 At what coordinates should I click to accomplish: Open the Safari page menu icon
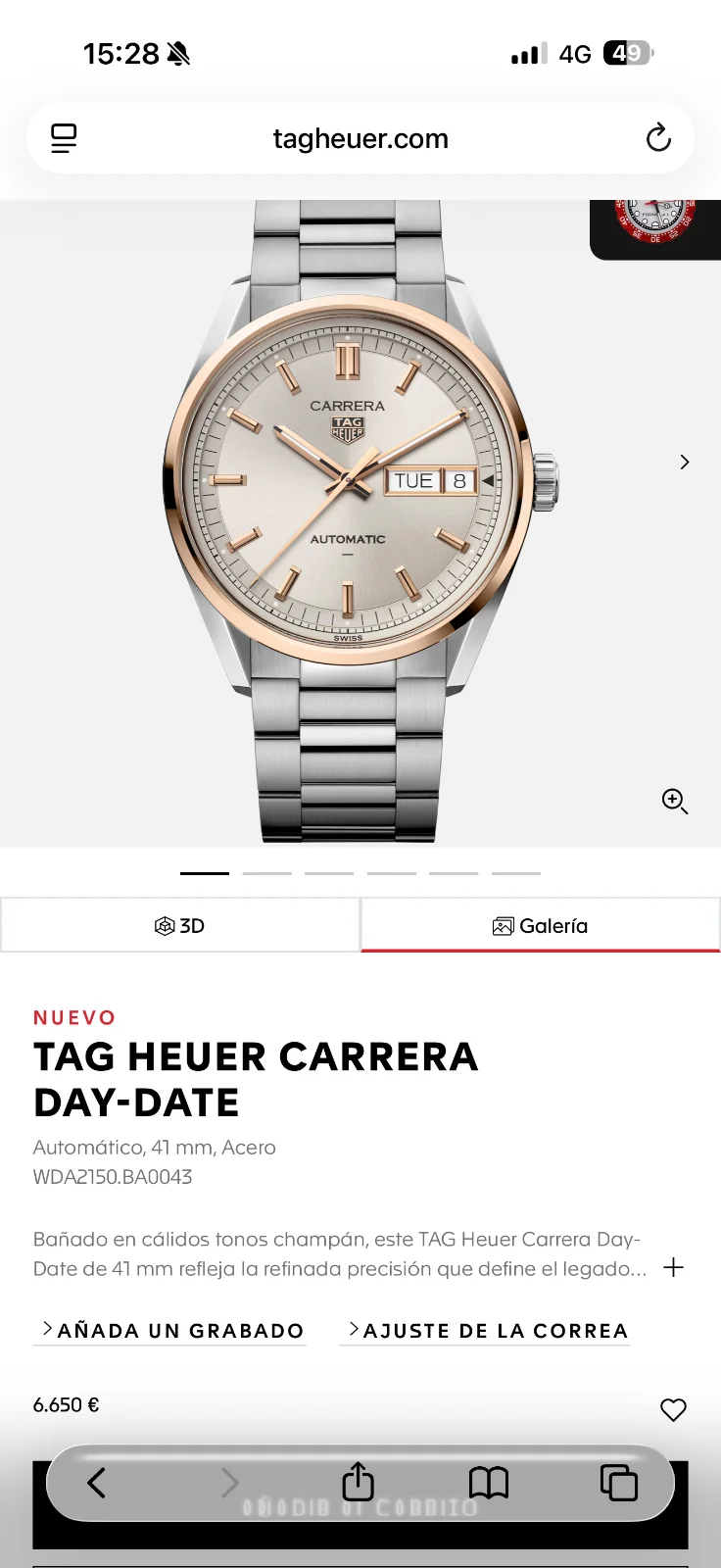pyautogui.click(x=64, y=138)
